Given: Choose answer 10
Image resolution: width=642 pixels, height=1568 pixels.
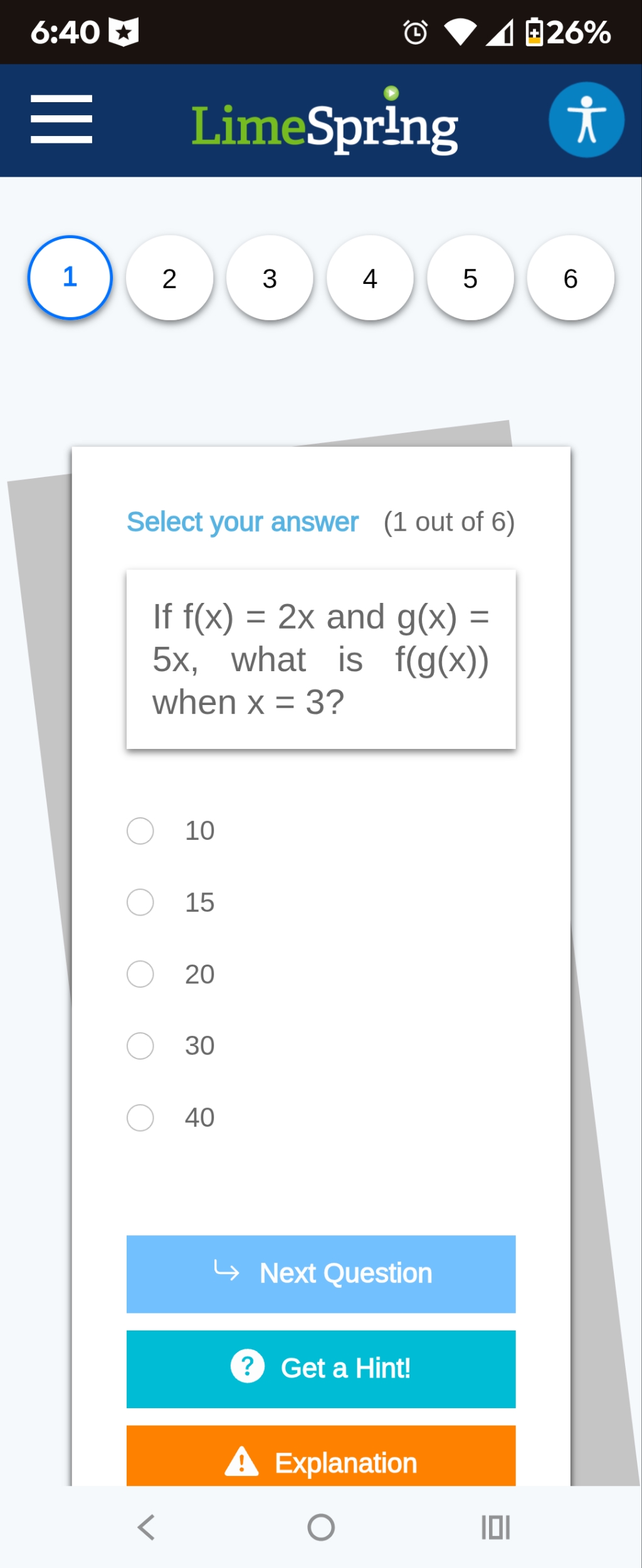Looking at the screenshot, I should coord(140,831).
